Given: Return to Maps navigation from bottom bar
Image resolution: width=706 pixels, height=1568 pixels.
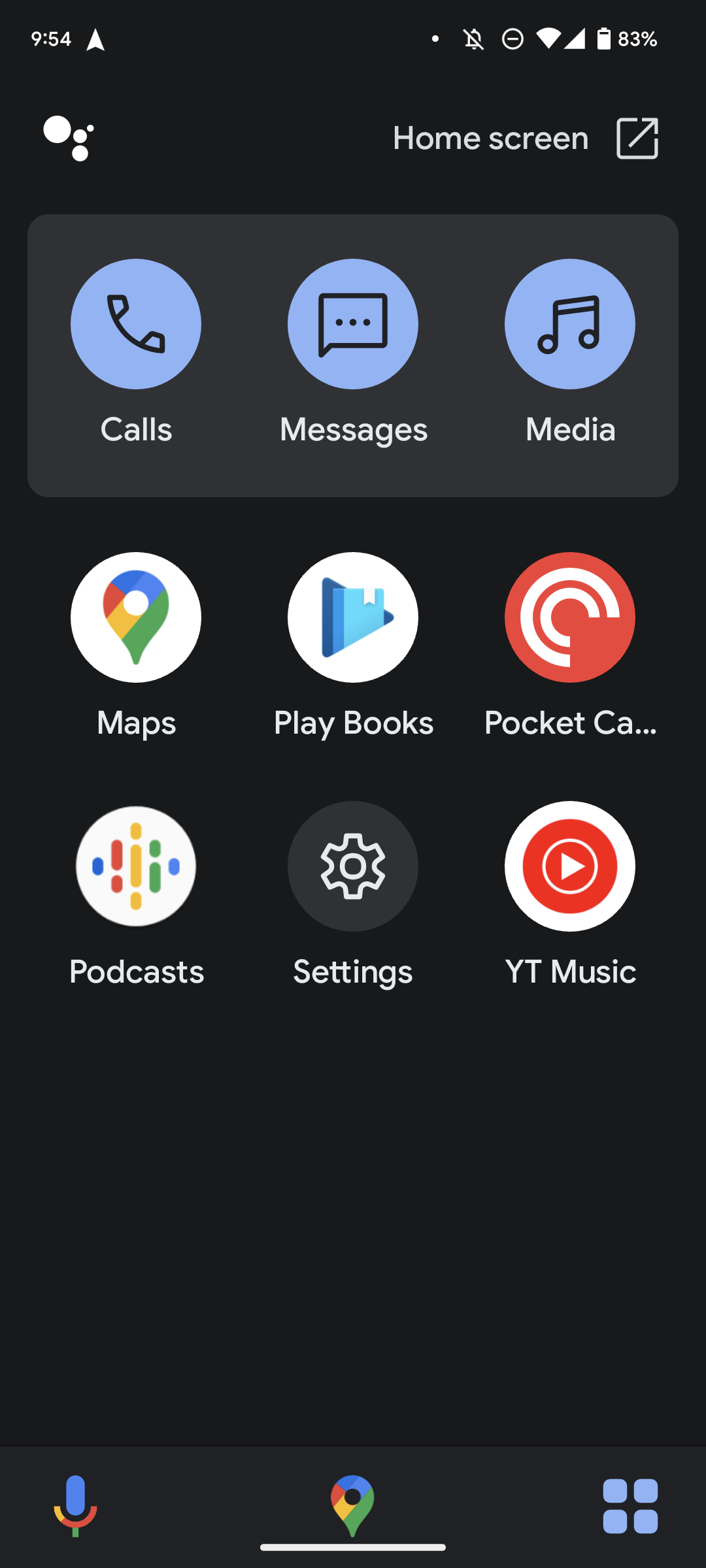Looking at the screenshot, I should (x=353, y=1505).
